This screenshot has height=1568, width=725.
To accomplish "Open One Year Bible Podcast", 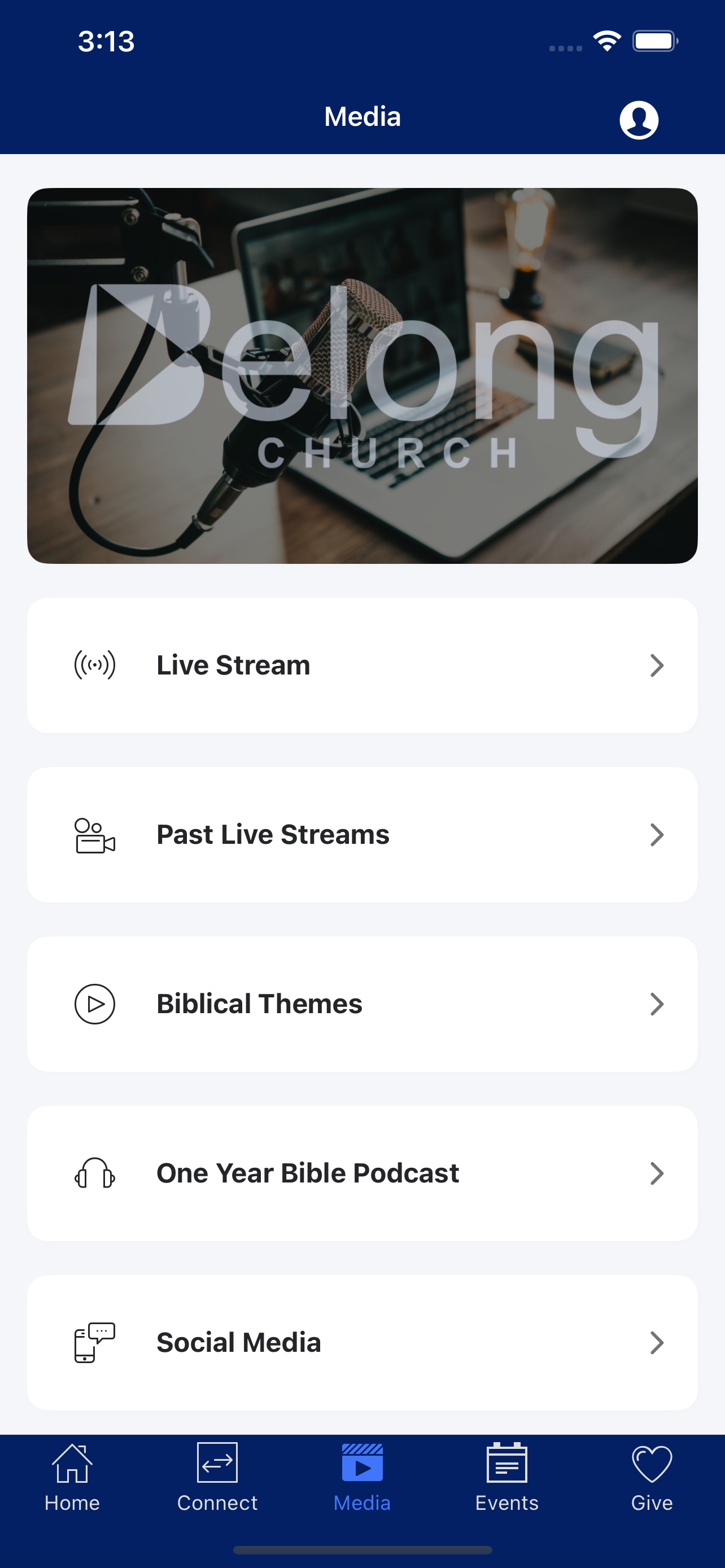I will click(362, 1173).
